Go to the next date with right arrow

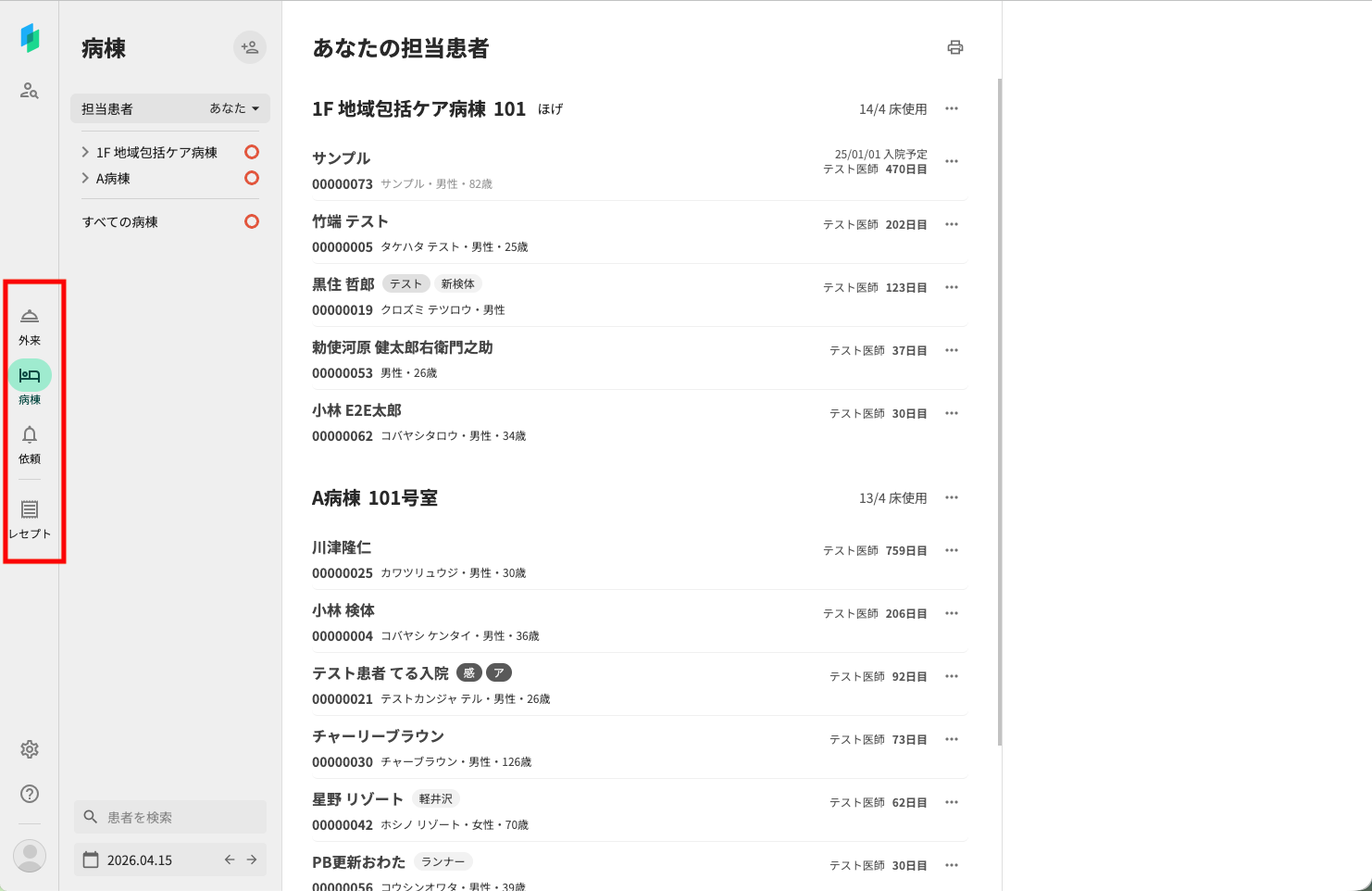pyautogui.click(x=252, y=860)
